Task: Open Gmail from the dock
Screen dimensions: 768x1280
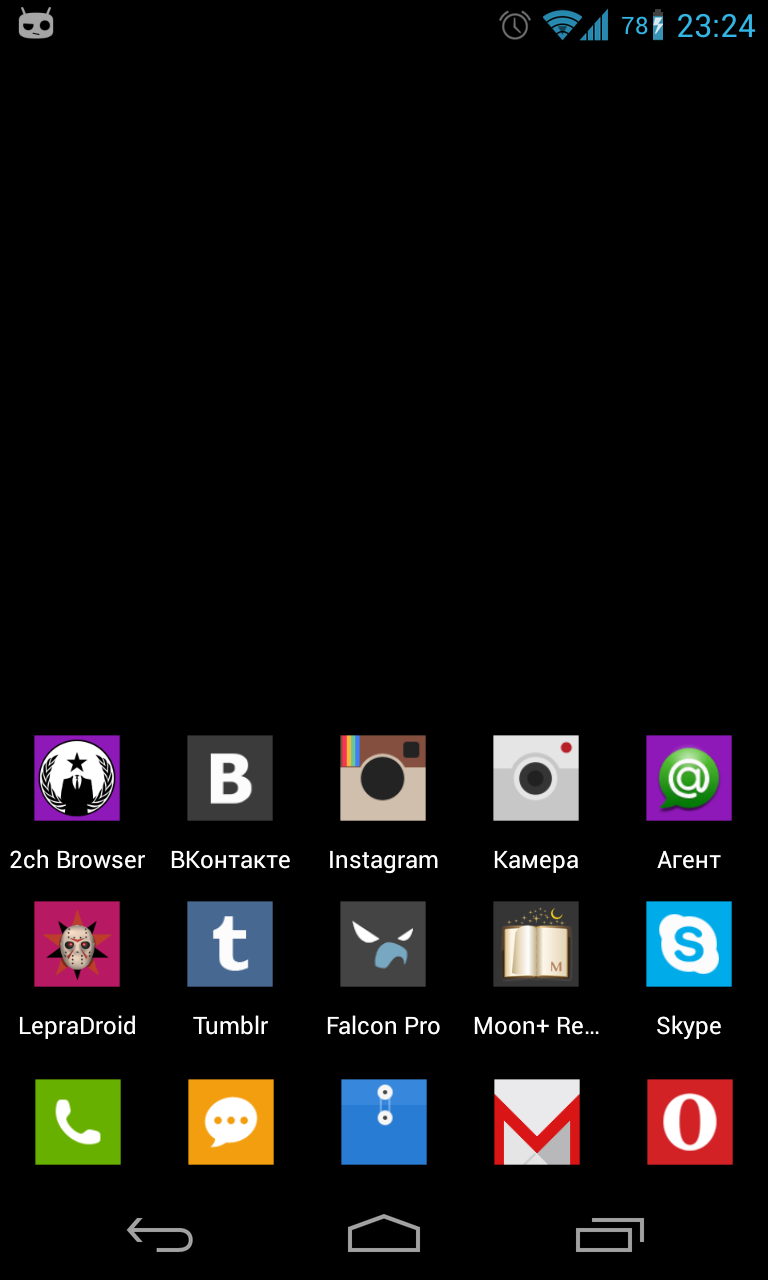Action: tap(537, 1122)
